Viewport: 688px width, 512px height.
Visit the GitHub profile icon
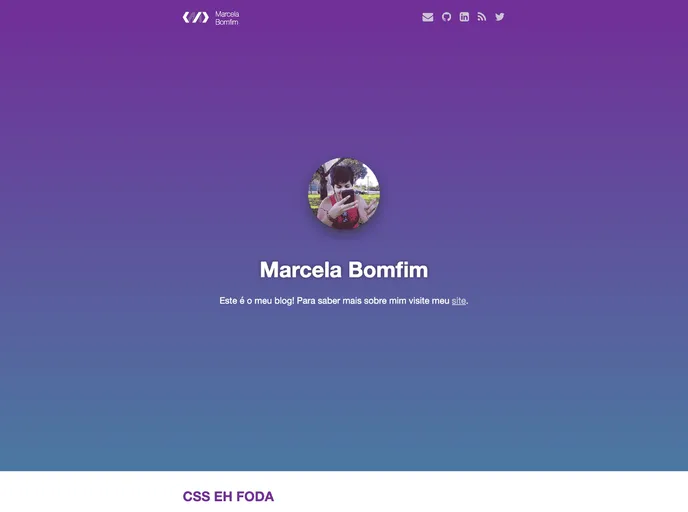coord(446,17)
